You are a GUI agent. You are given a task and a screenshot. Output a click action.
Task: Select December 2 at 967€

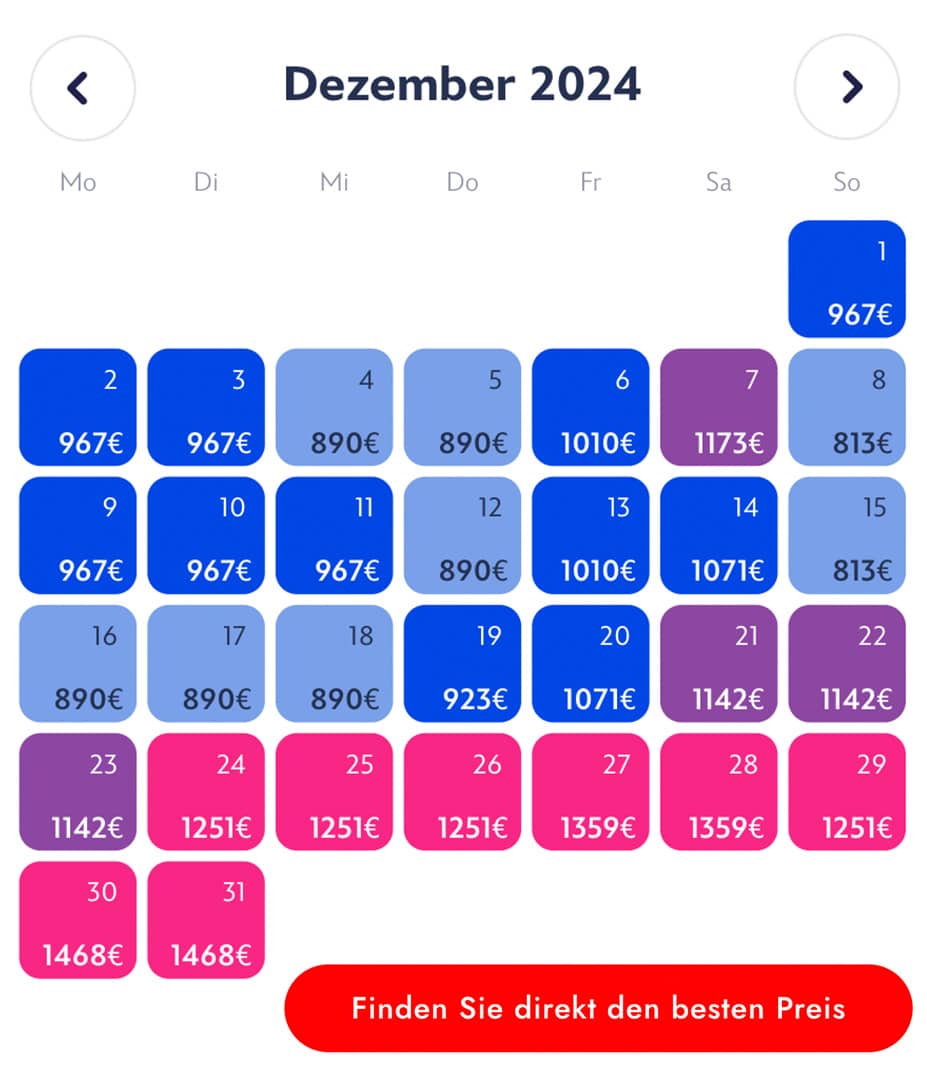point(78,407)
